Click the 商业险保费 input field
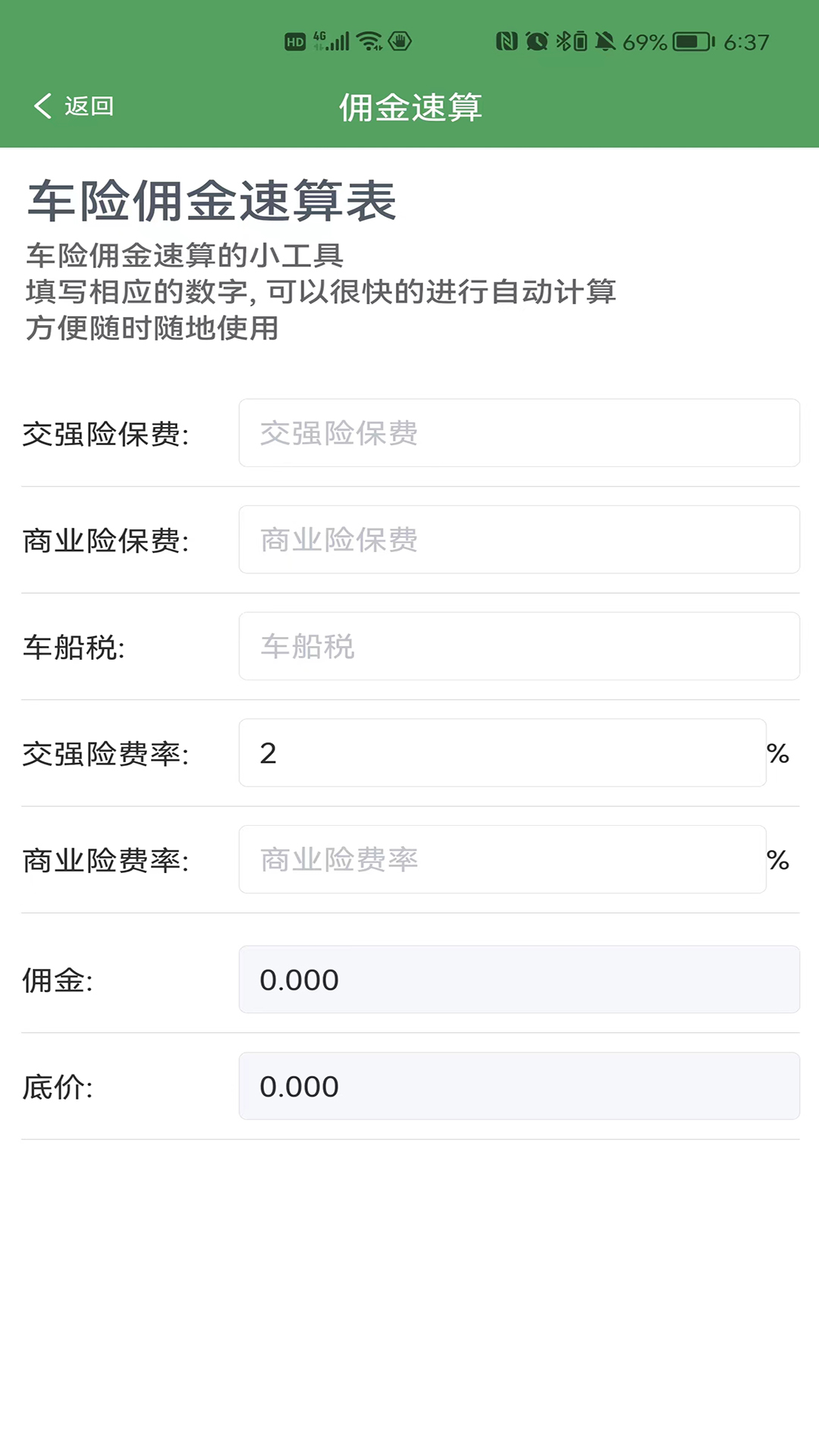 point(520,539)
